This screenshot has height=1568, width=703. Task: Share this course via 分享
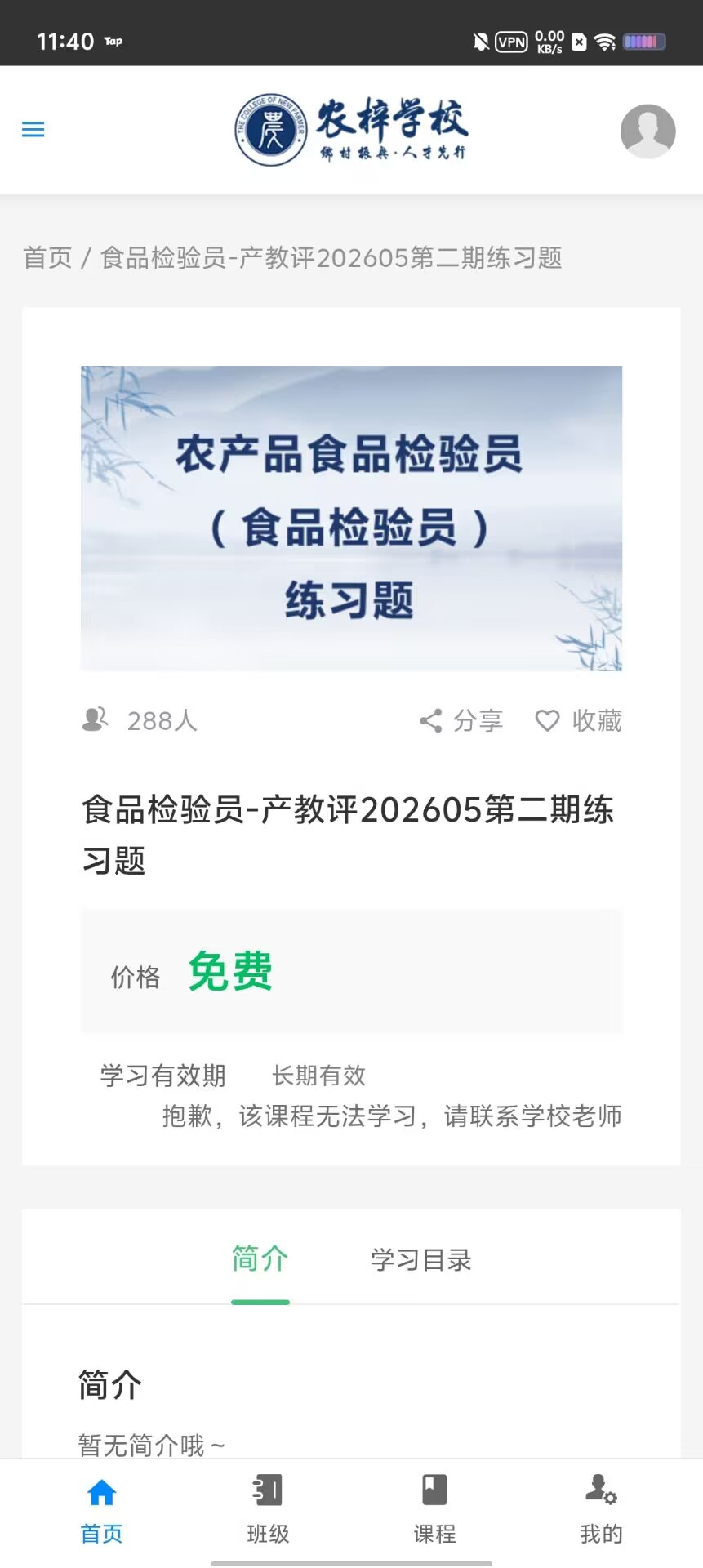point(461,720)
